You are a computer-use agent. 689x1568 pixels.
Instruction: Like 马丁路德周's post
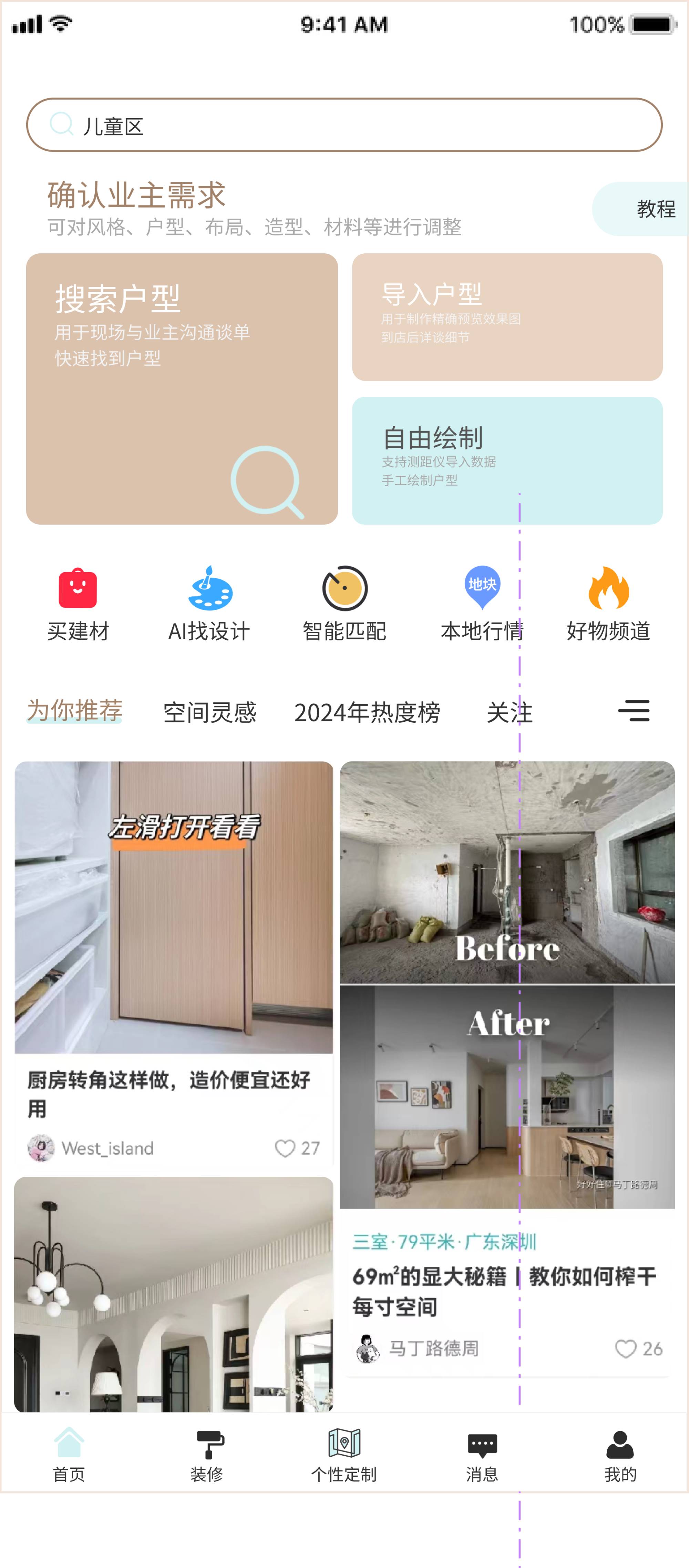pos(625,1348)
